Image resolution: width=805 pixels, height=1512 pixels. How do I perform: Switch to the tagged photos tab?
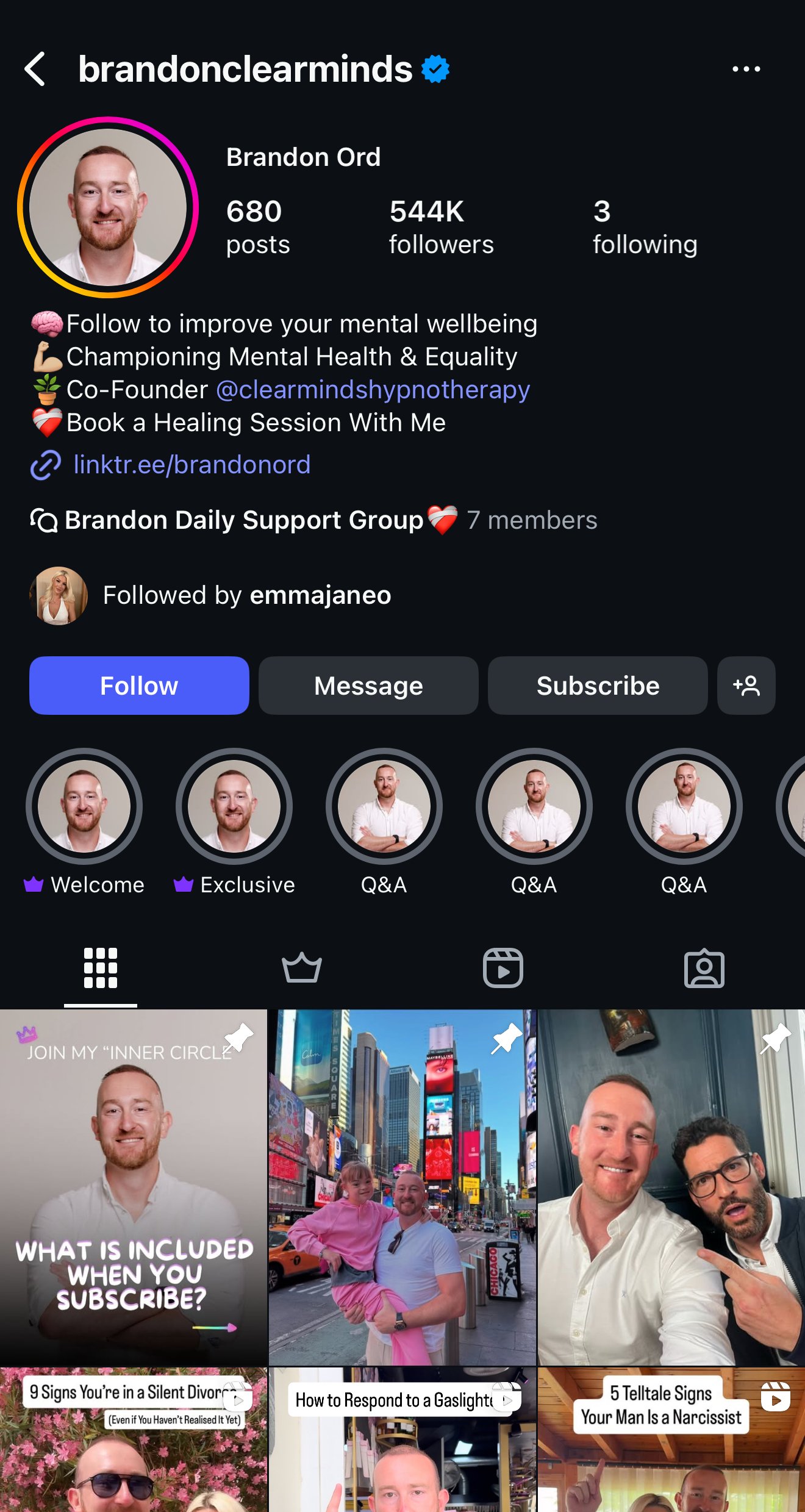click(x=704, y=968)
